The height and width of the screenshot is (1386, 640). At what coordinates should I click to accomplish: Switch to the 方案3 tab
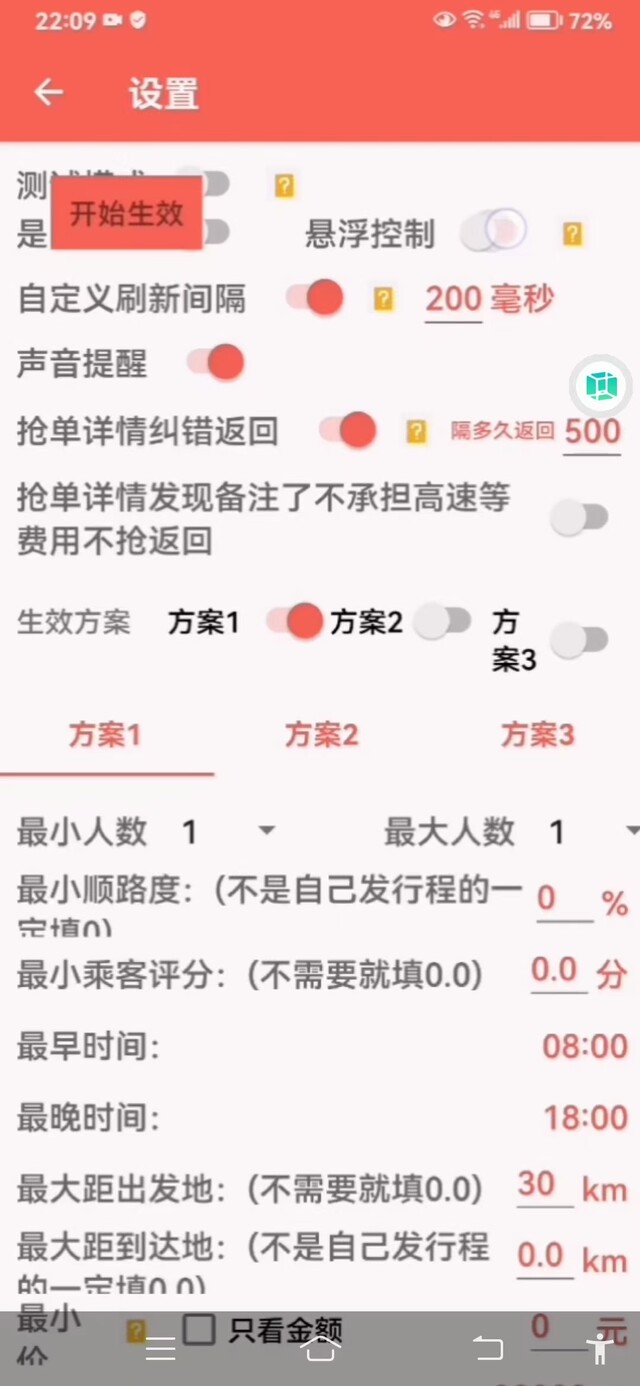pos(537,736)
